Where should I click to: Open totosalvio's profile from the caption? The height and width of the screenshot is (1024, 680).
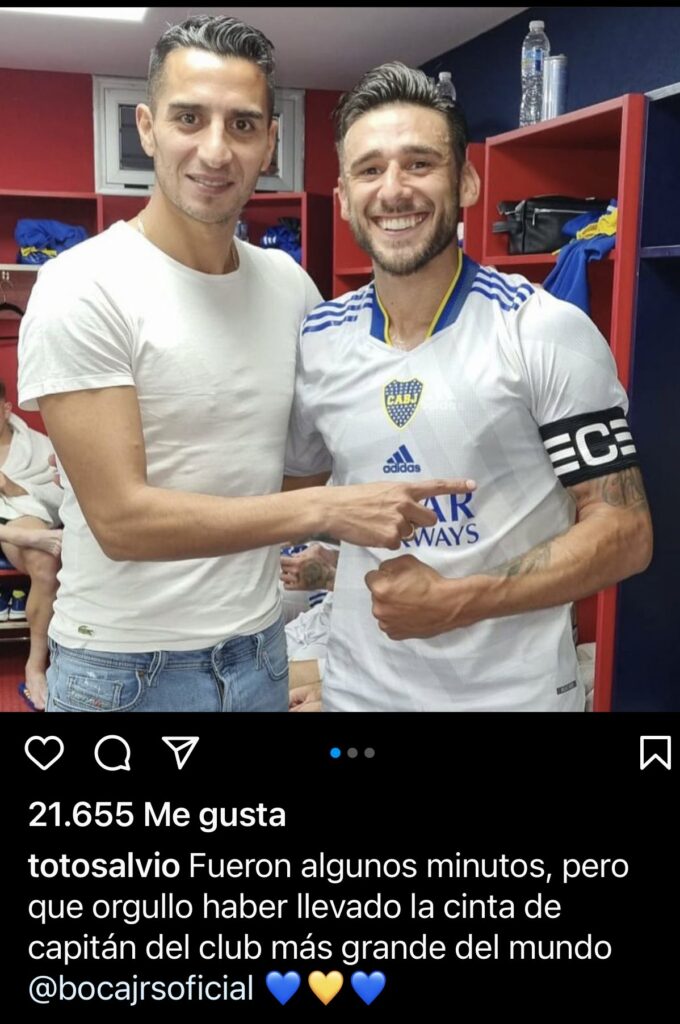[104, 865]
